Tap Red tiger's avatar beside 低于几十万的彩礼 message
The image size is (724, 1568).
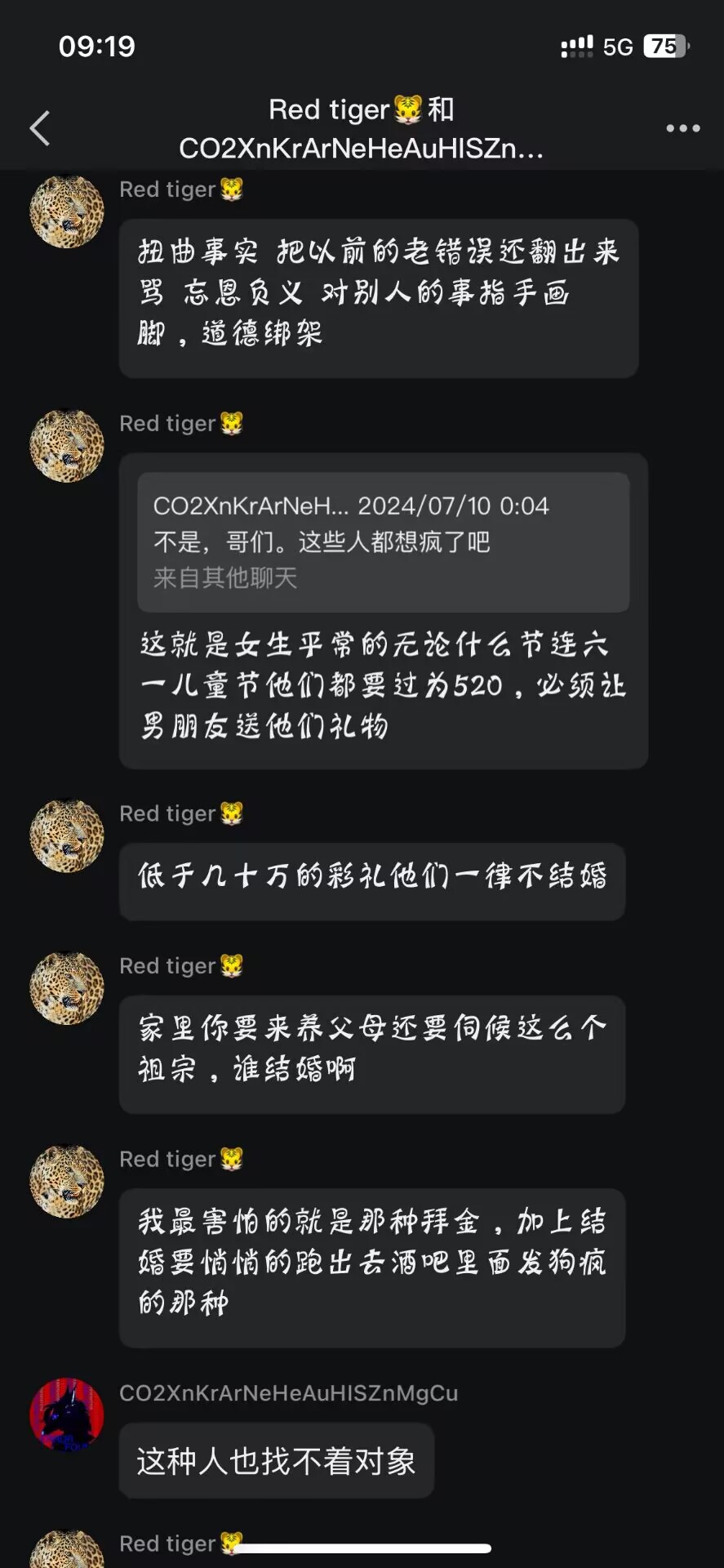[x=67, y=836]
